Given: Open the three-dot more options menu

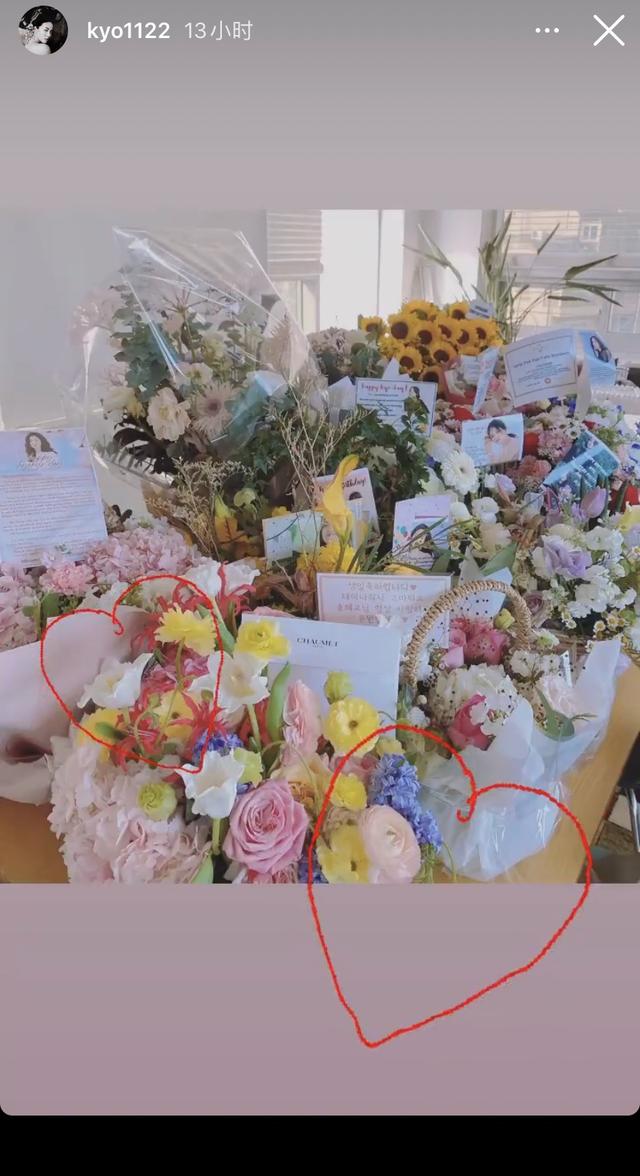Looking at the screenshot, I should tap(547, 31).
